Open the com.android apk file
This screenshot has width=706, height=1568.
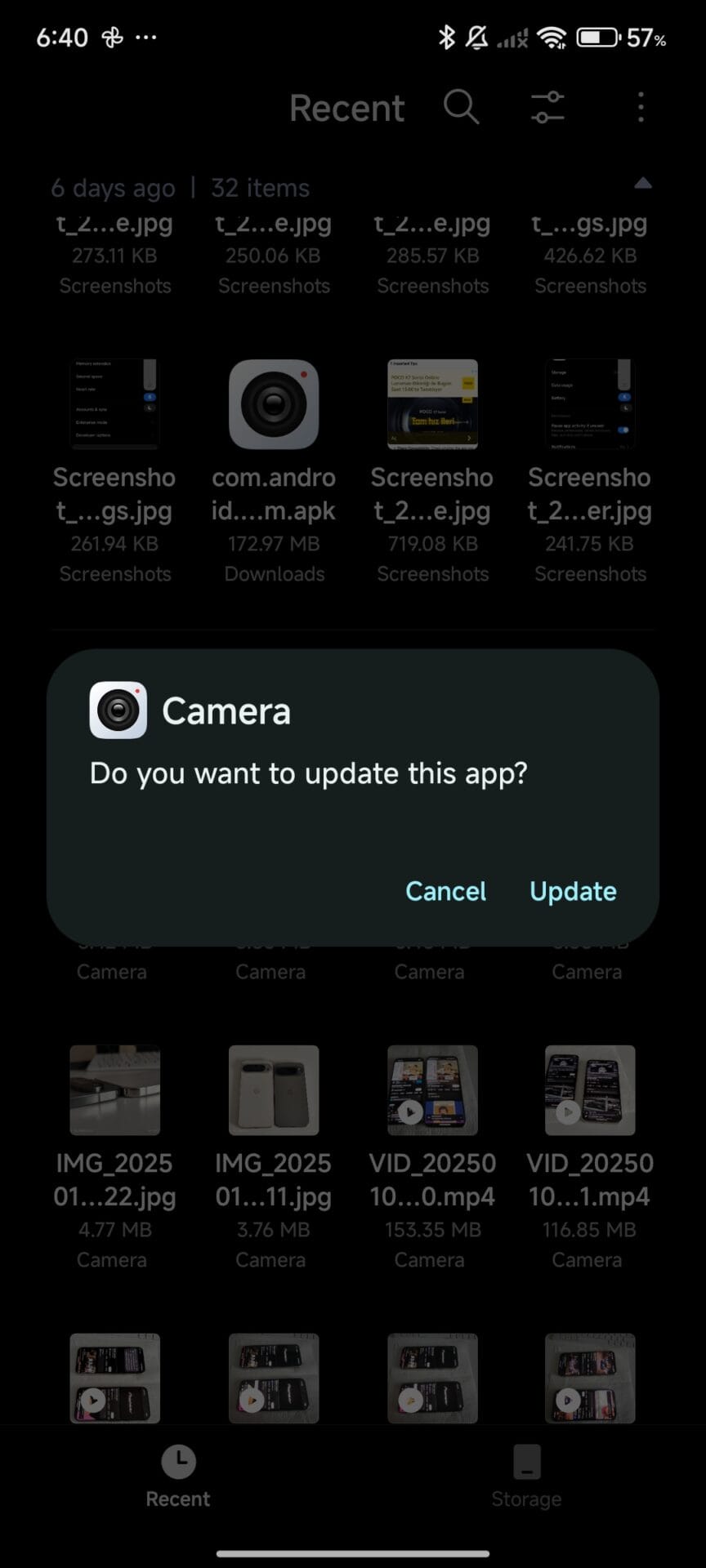pos(274,405)
